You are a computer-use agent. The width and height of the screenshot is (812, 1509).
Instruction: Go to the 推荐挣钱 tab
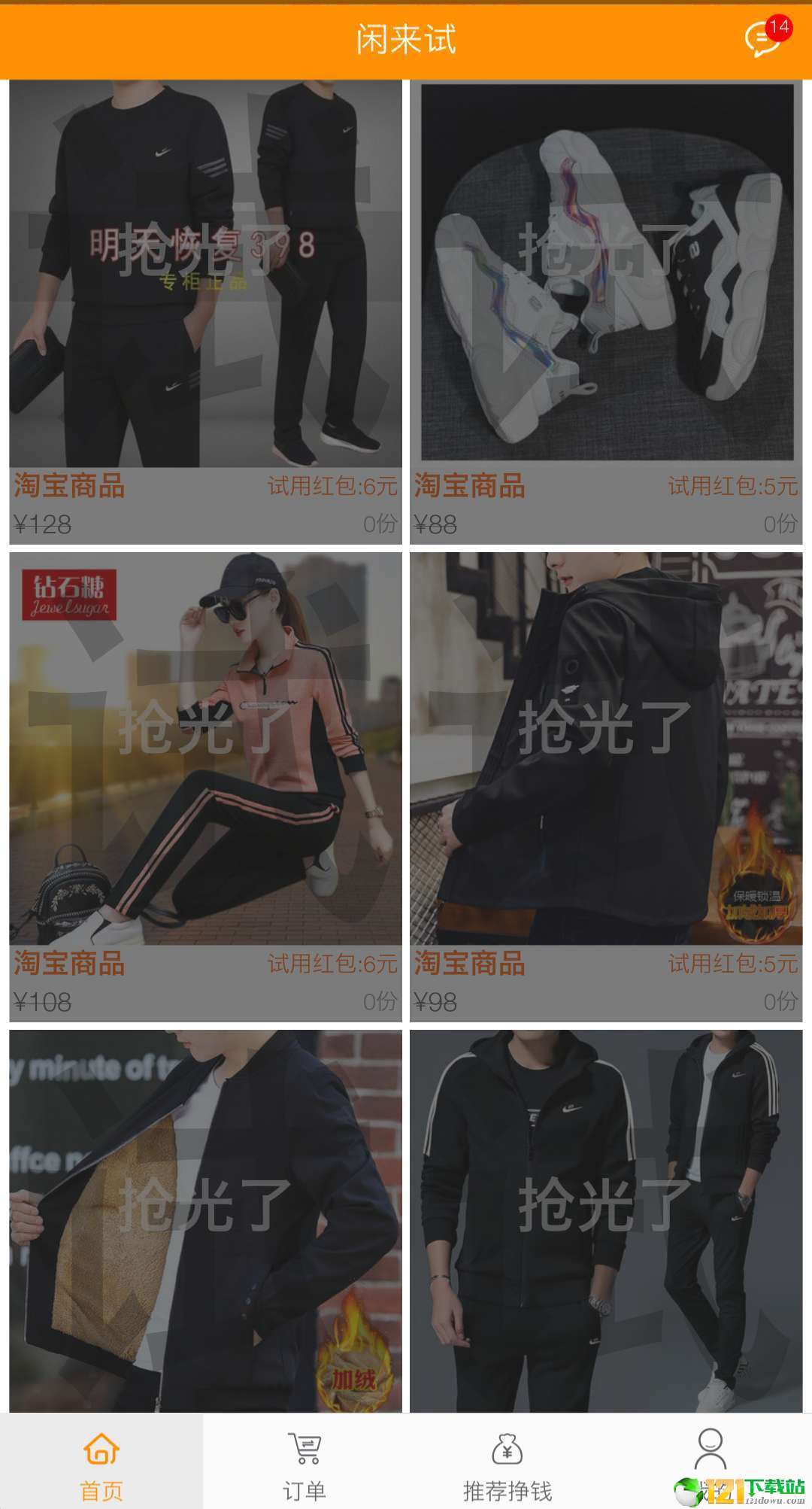click(x=507, y=1462)
